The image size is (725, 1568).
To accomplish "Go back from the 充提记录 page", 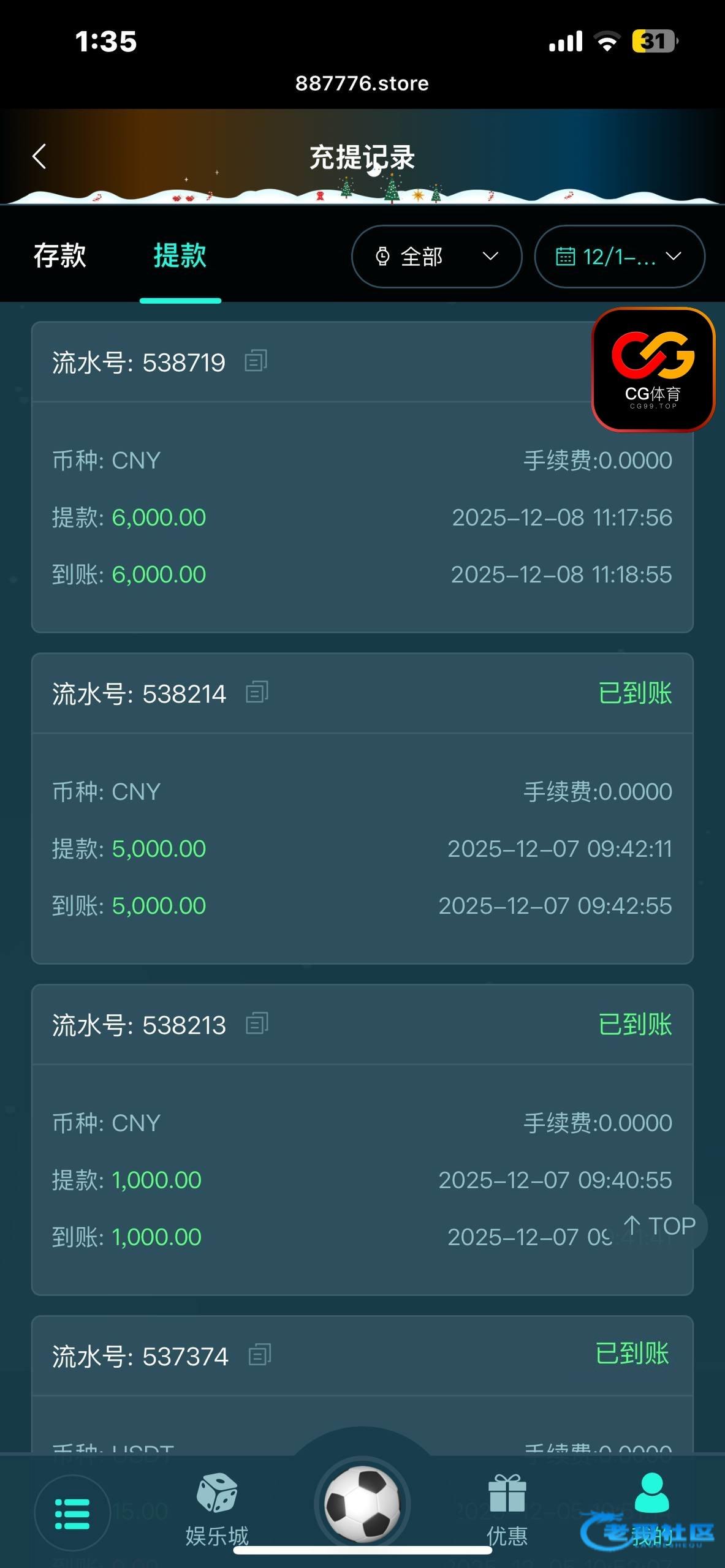I will pyautogui.click(x=39, y=157).
